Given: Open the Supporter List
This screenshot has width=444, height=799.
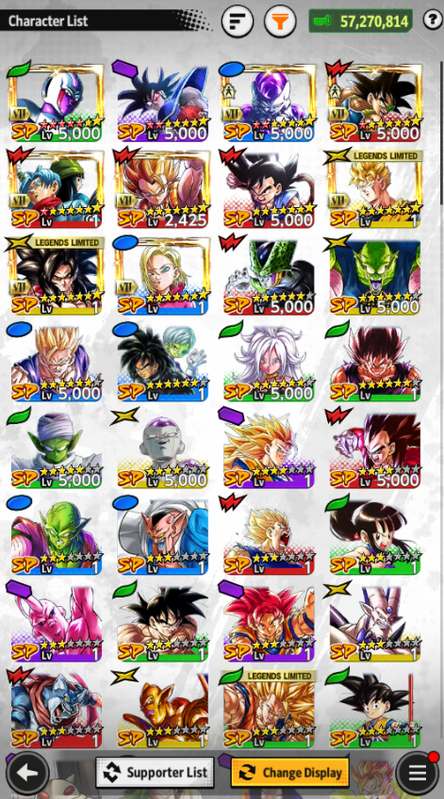Looking at the screenshot, I should 155,773.
